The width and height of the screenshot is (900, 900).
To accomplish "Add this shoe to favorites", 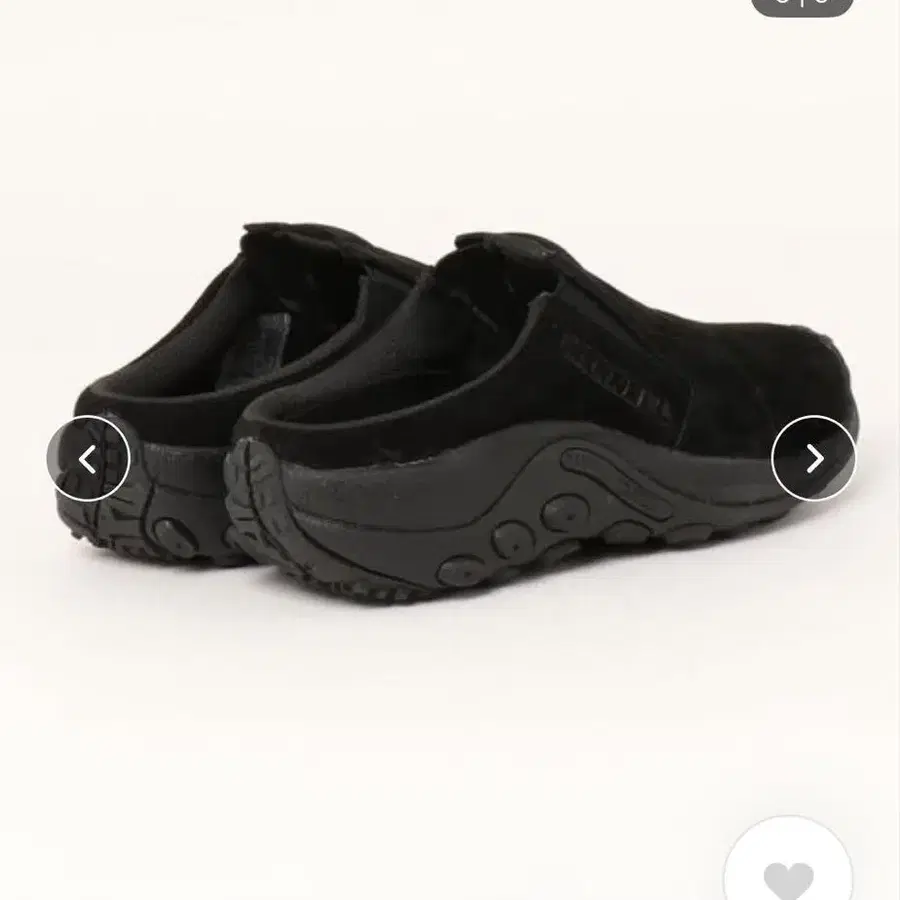I will pyautogui.click(x=788, y=874).
